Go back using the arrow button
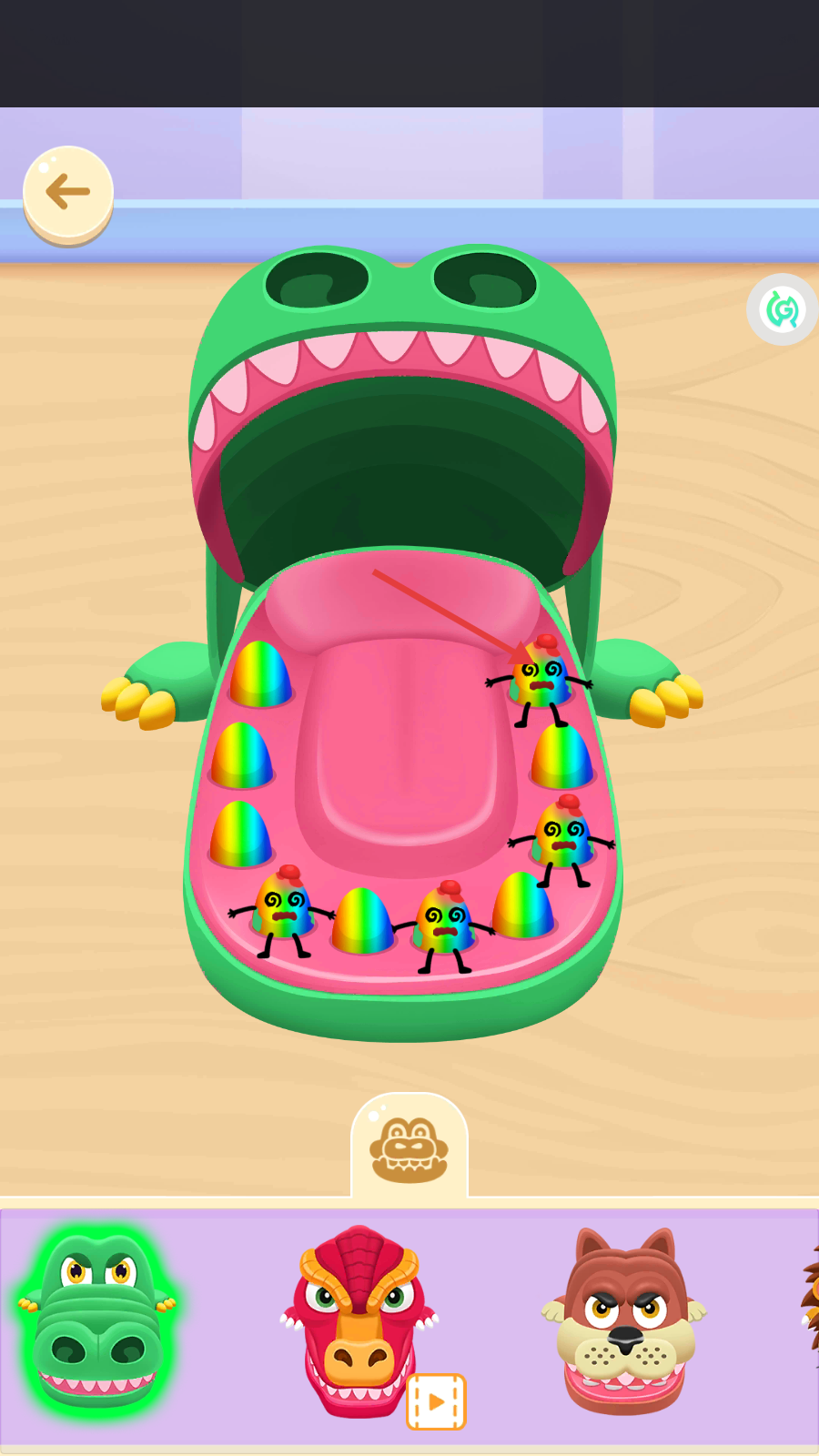Screen dimensions: 819x1456 click(x=68, y=192)
